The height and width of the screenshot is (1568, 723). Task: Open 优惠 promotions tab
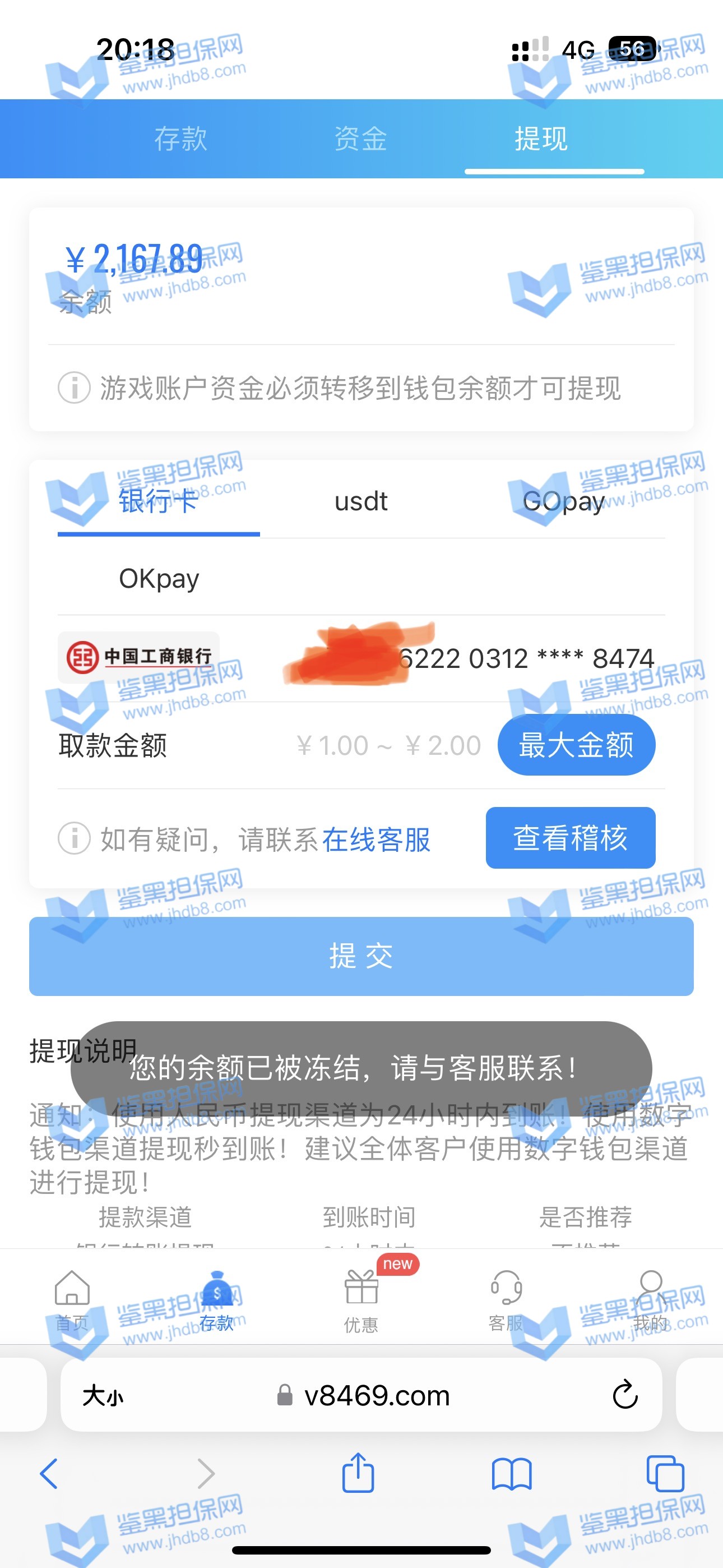[x=361, y=1299]
